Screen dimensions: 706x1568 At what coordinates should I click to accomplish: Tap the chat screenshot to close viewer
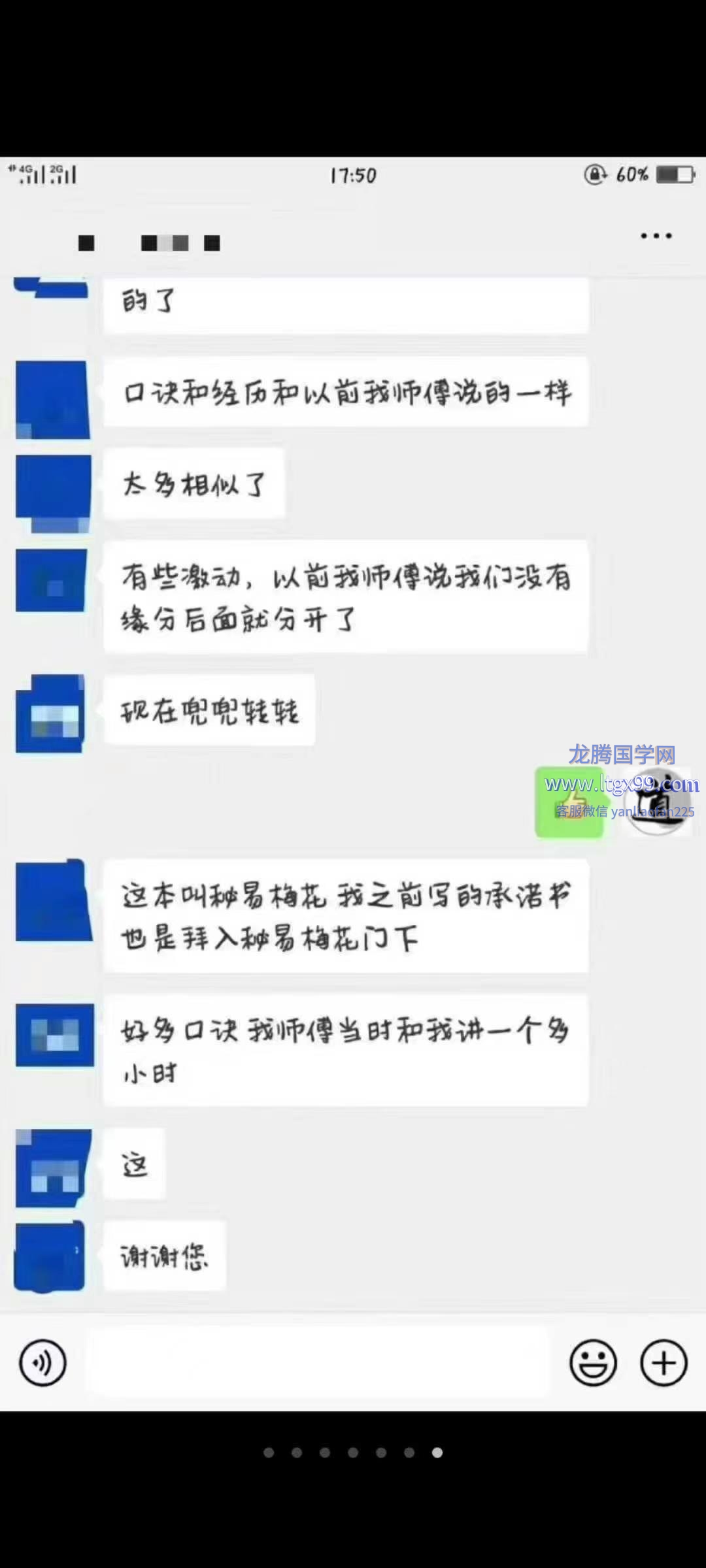click(x=353, y=784)
